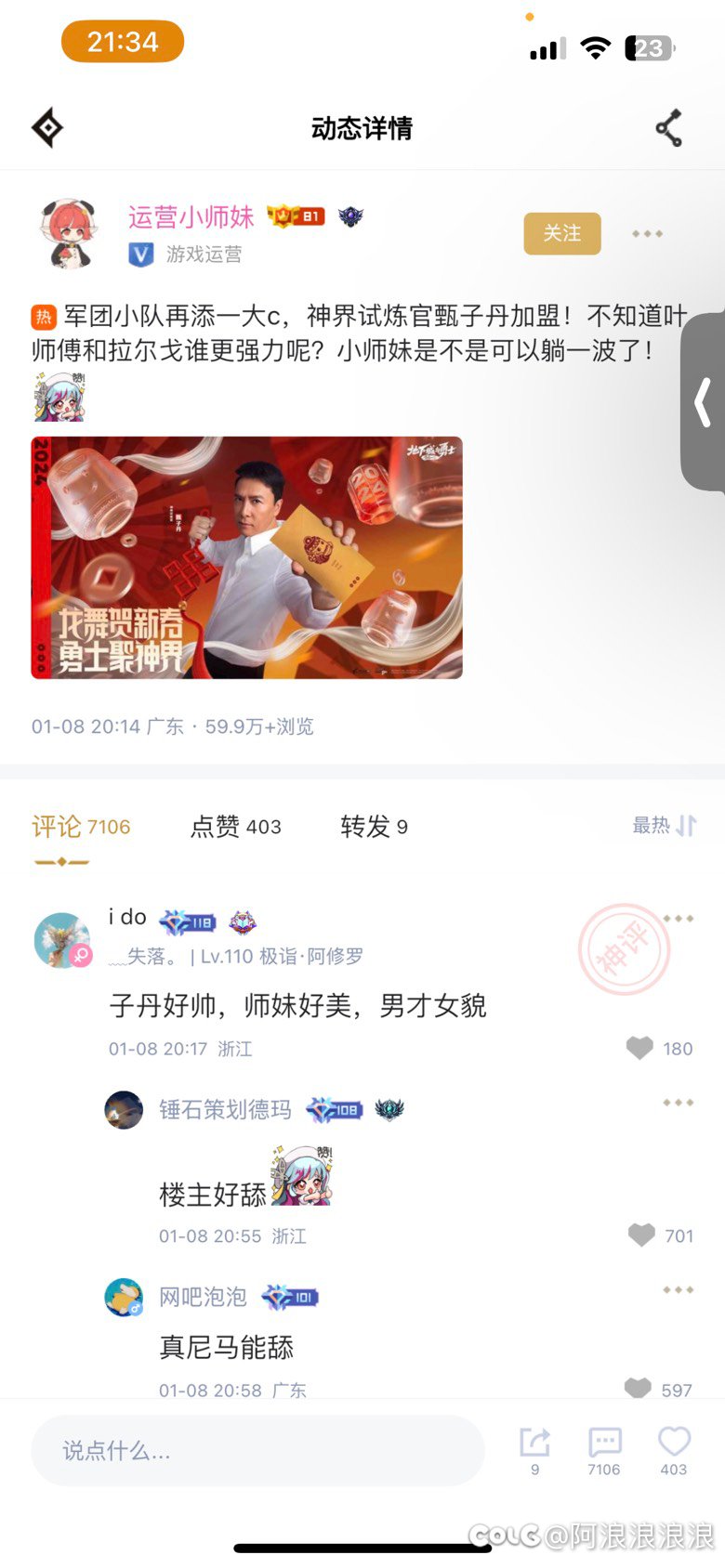Screen dimensions: 725x1568
Task: Expand the collapsed side drawer handle on the right edge
Action: (x=704, y=399)
